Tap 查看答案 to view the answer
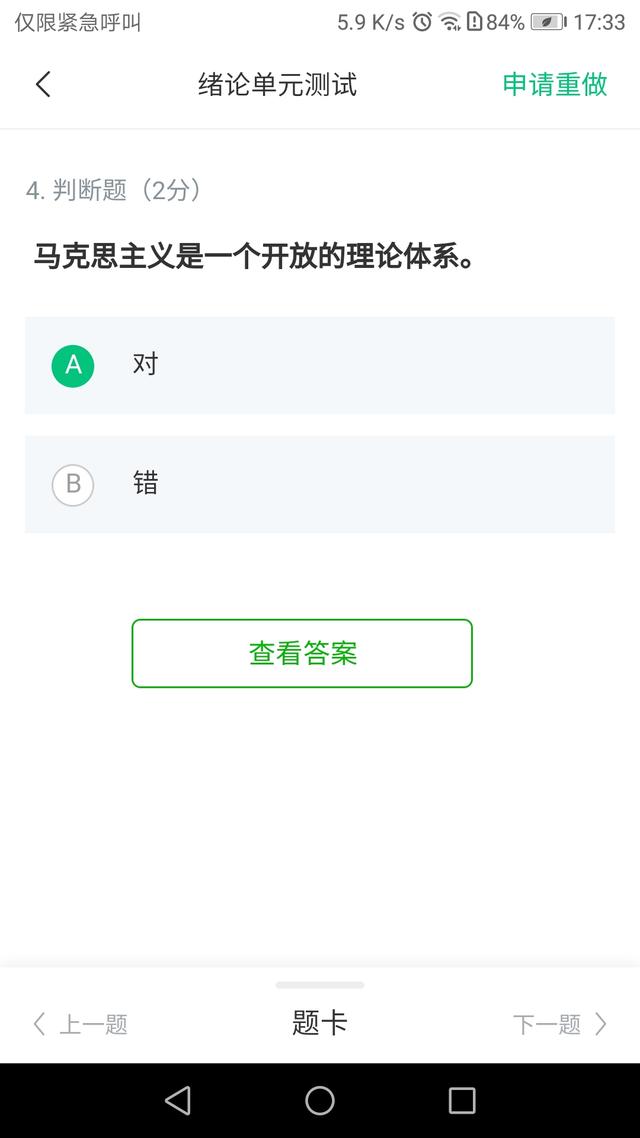The image size is (640, 1138). coord(302,653)
